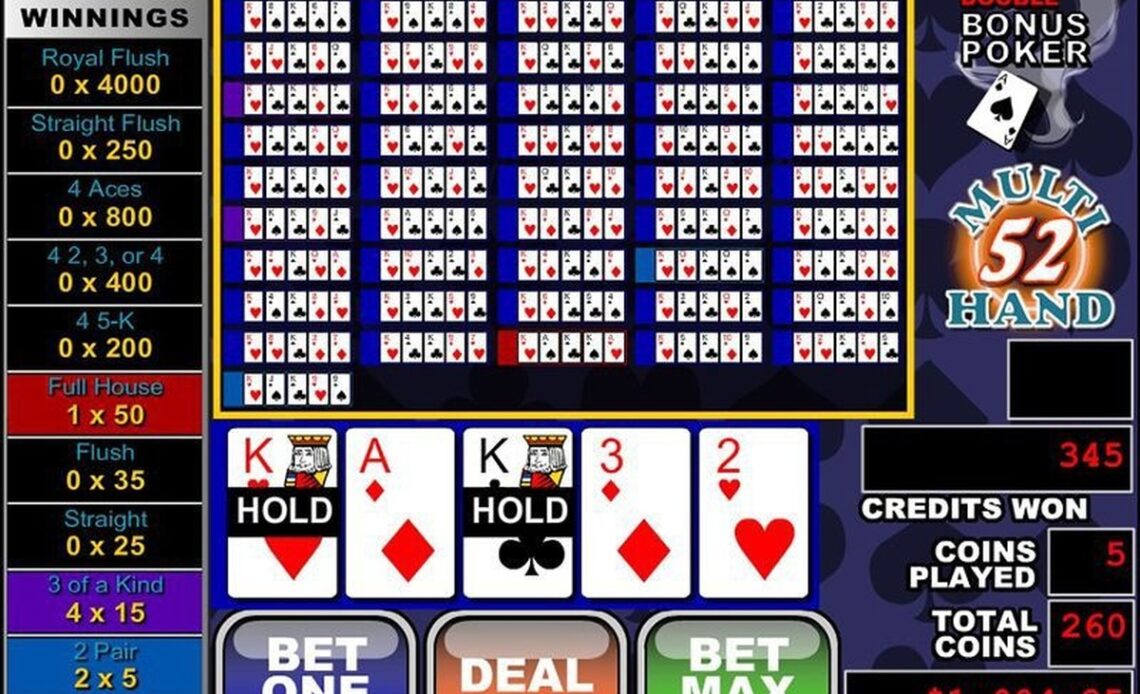
Task: Hold the Ace of diamonds card
Action: click(x=400, y=512)
